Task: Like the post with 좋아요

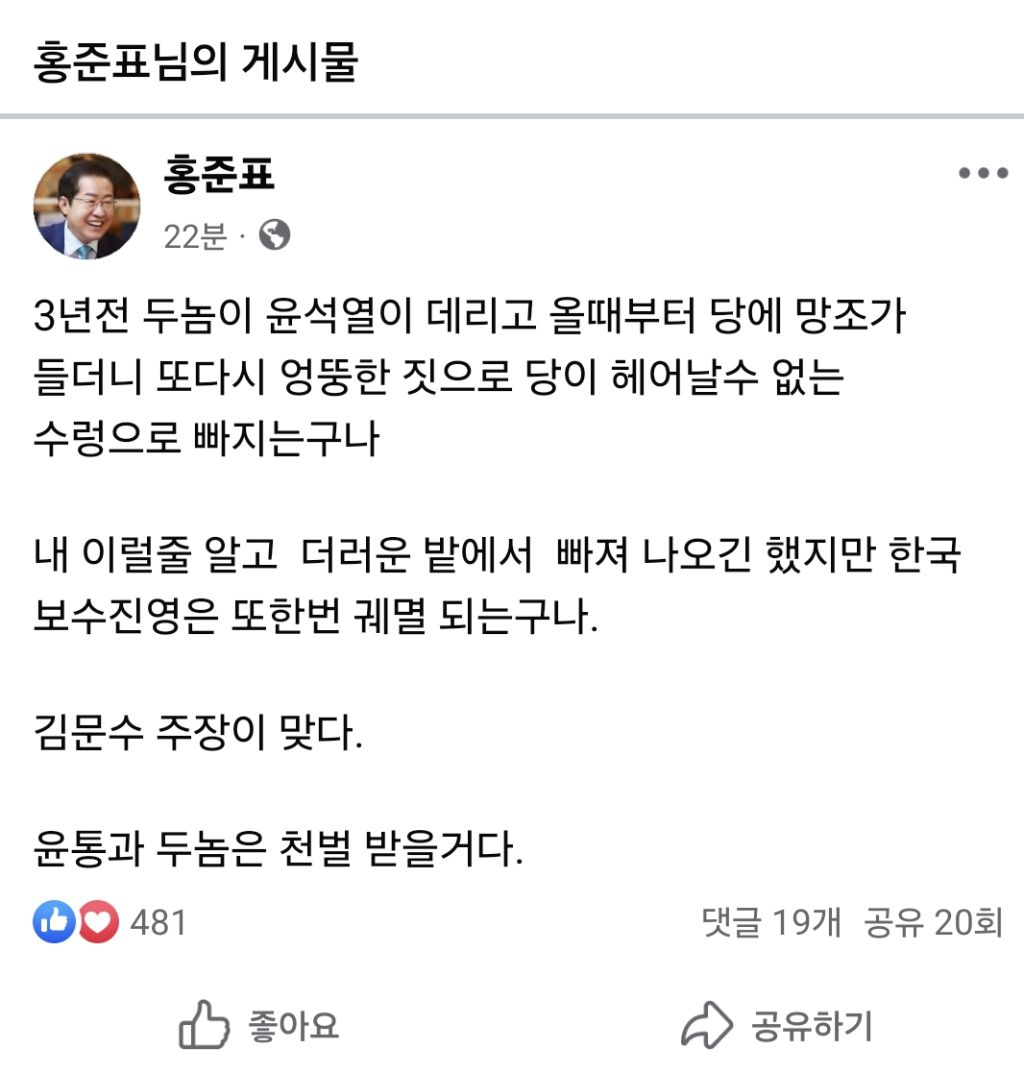Action: [258, 1025]
